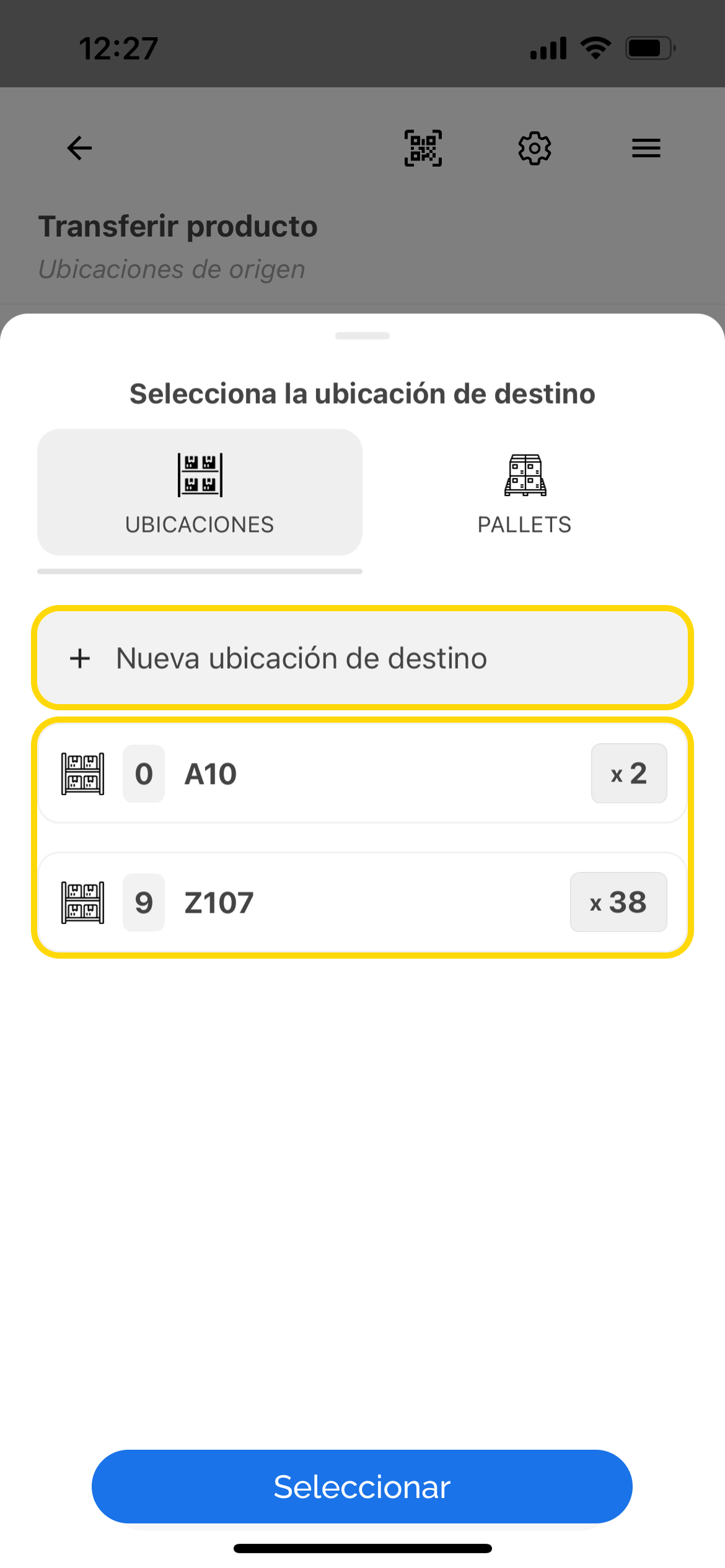This screenshot has height=1568, width=725.
Task: Select location A10 as destination
Action: [362, 773]
